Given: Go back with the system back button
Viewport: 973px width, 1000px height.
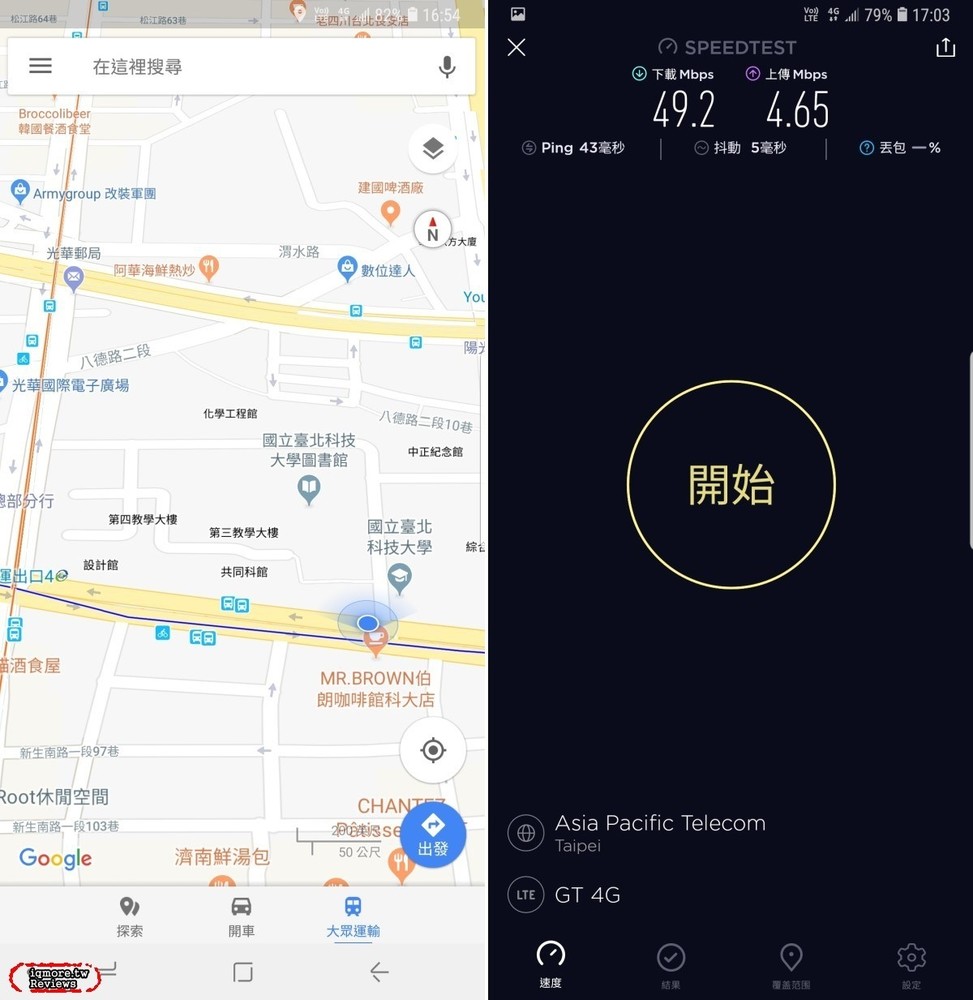Looking at the screenshot, I should point(378,971).
